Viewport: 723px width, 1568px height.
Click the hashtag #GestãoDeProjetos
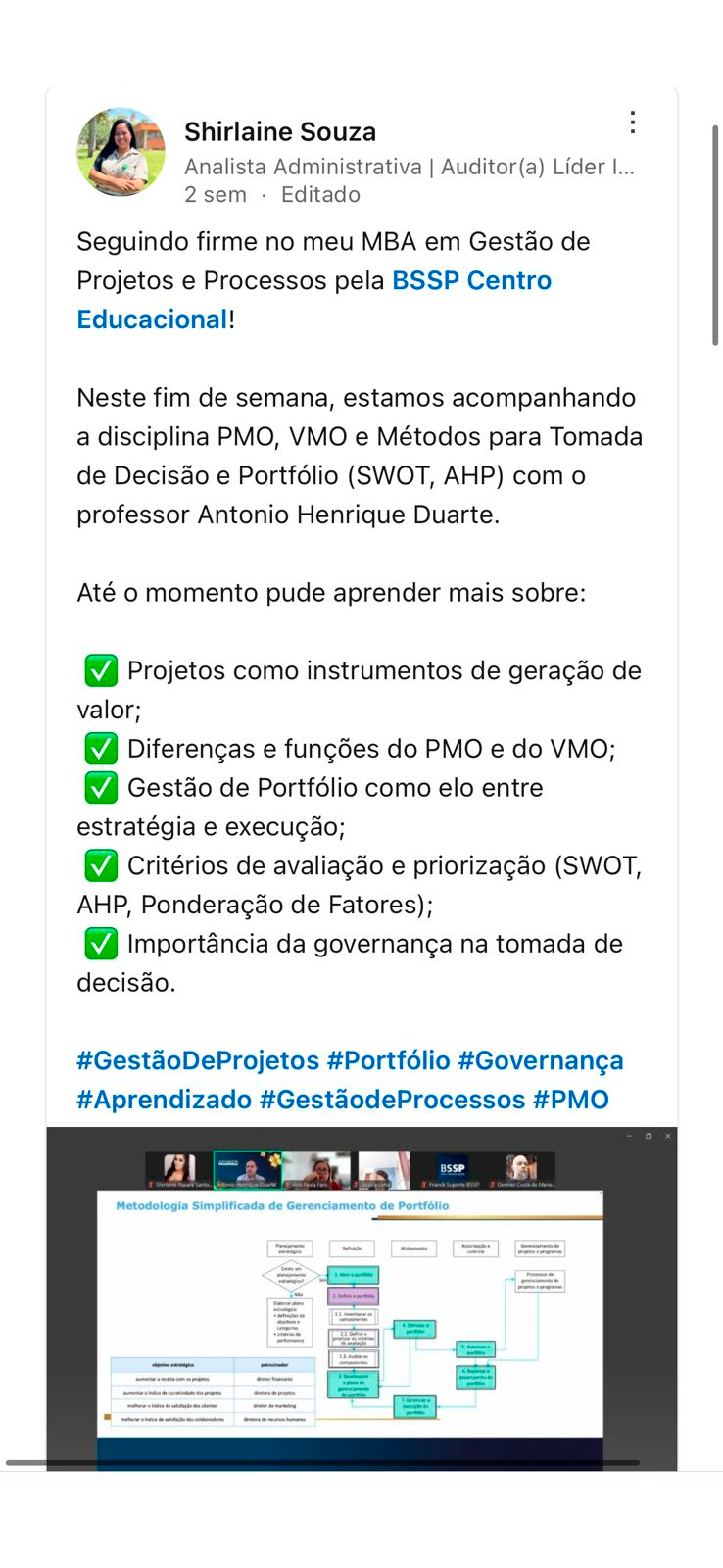pyautogui.click(x=196, y=1060)
